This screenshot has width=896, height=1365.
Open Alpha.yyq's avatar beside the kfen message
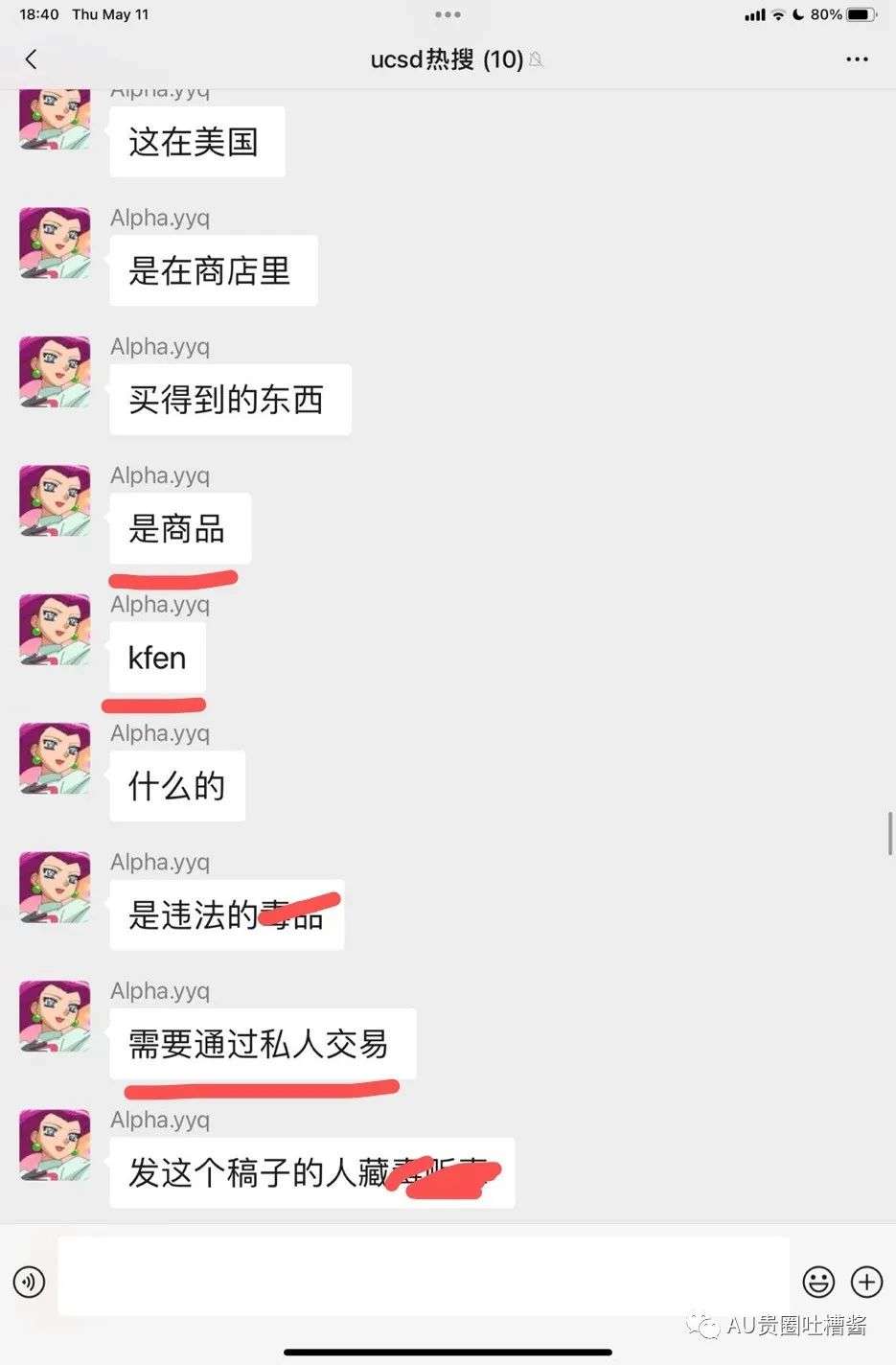pyautogui.click(x=55, y=630)
